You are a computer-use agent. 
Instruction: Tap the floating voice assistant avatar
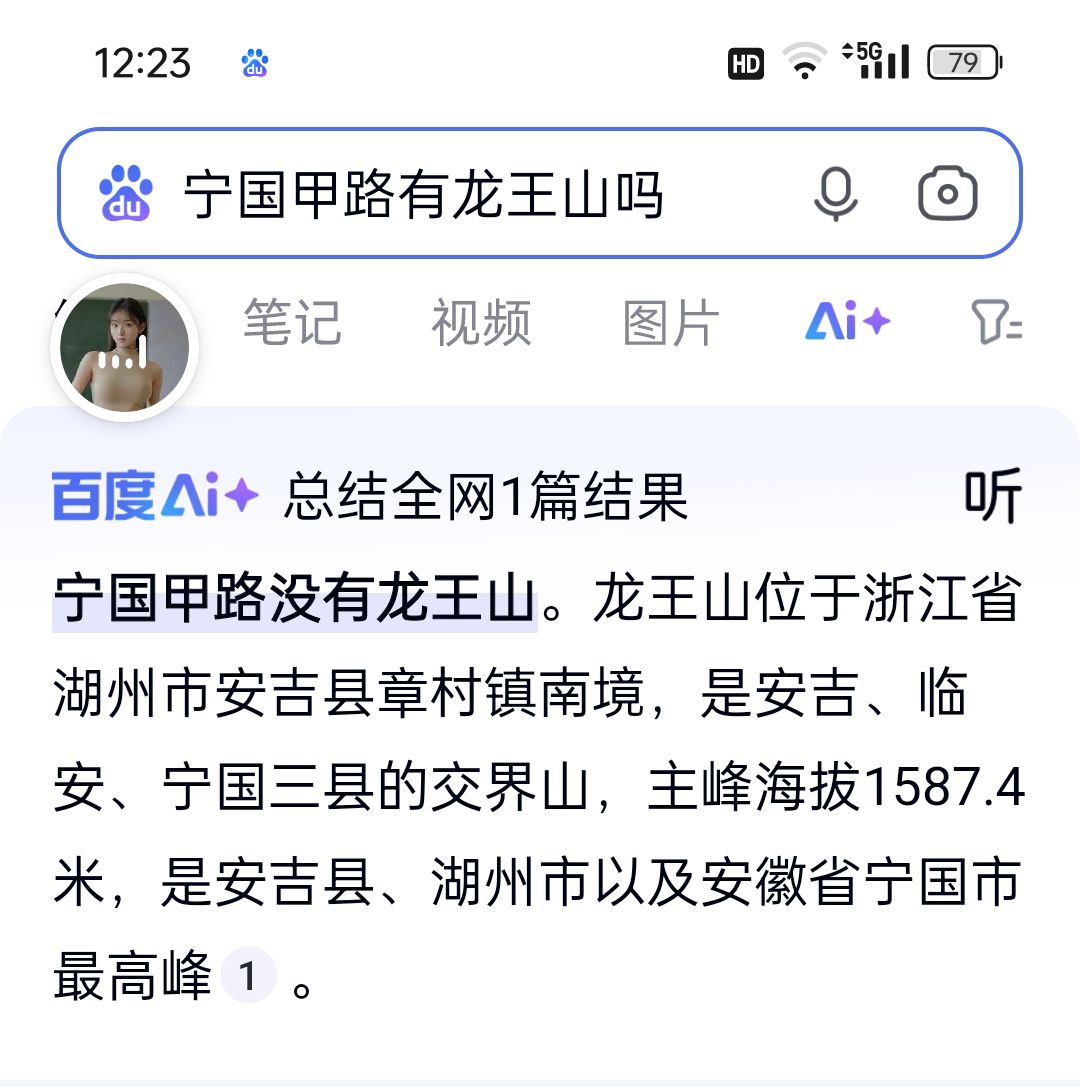coord(125,348)
